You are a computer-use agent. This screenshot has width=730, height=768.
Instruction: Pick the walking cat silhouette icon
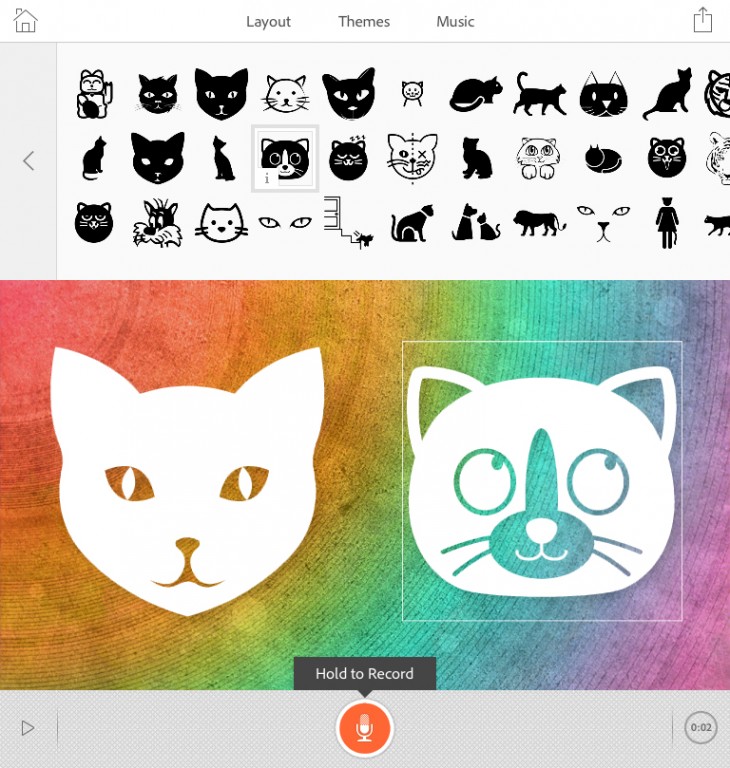click(540, 95)
